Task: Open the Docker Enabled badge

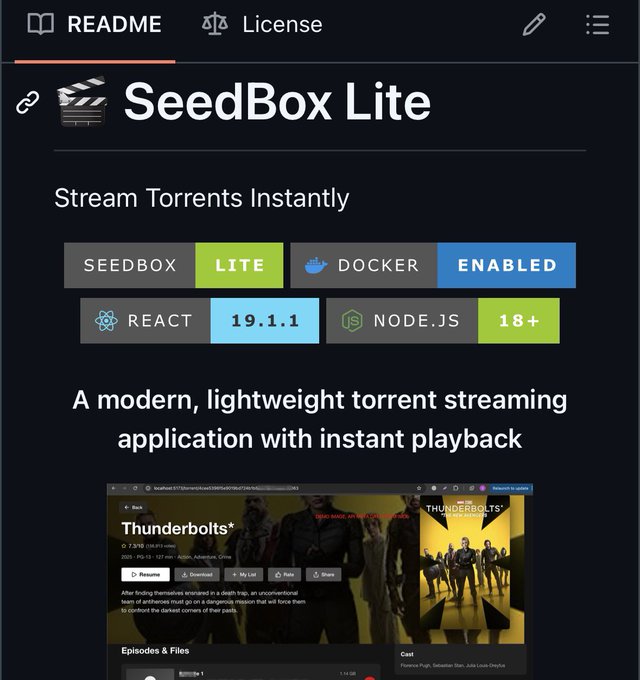Action: click(x=433, y=265)
